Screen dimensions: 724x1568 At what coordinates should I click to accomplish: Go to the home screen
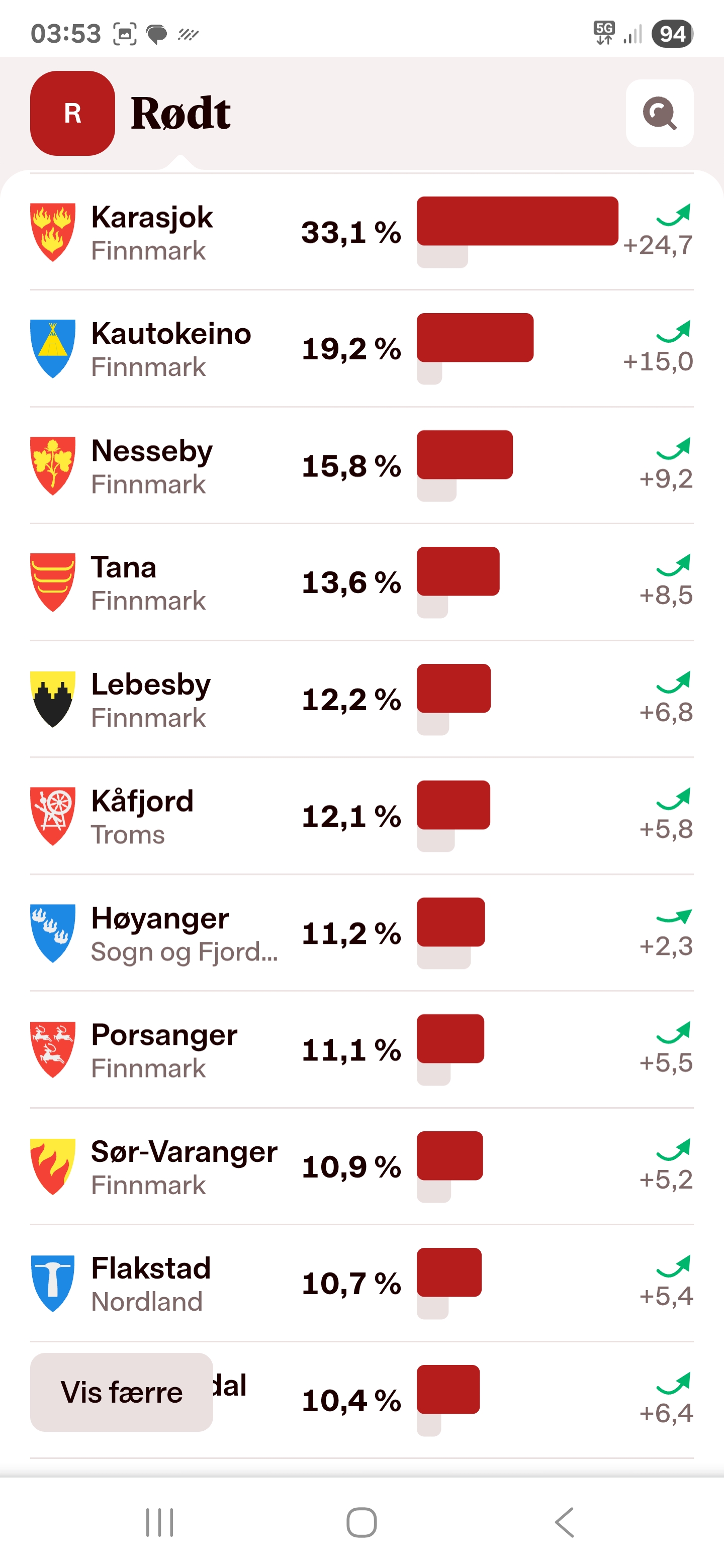[x=361, y=1522]
